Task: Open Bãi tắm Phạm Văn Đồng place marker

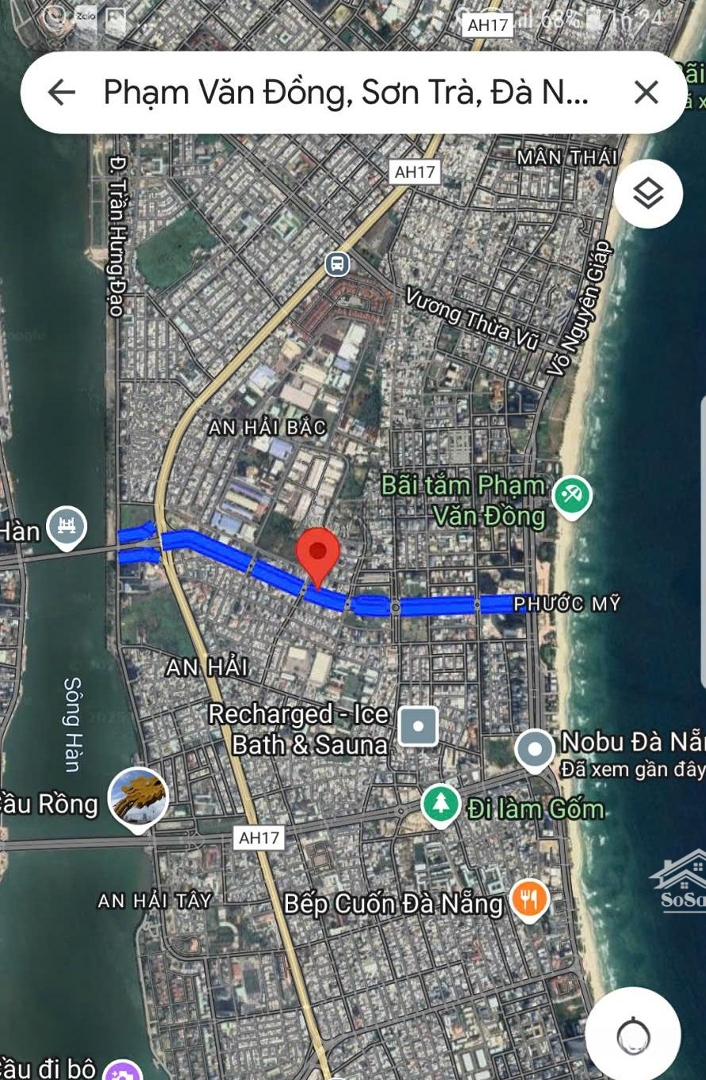Action: tap(572, 496)
